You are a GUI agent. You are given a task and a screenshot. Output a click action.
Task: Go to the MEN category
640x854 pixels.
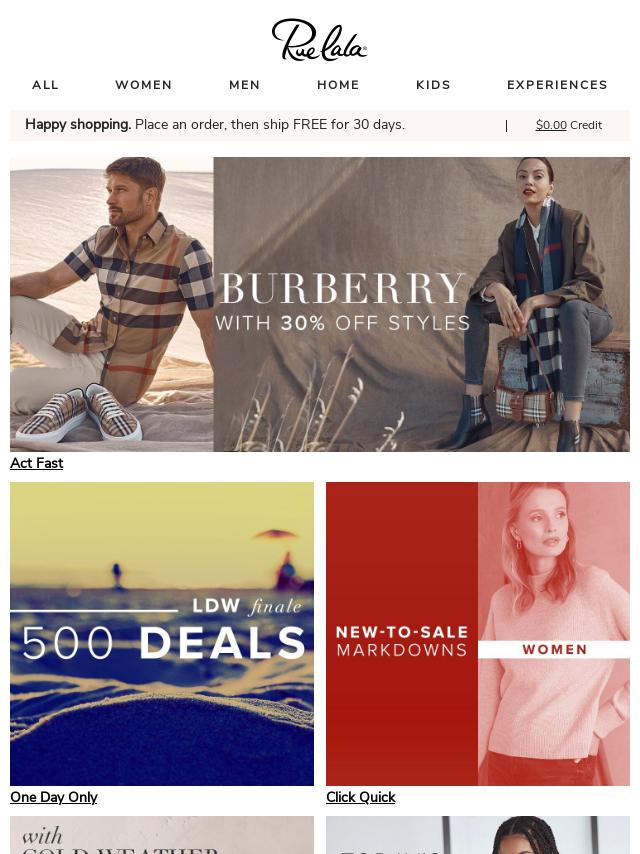[x=244, y=85]
